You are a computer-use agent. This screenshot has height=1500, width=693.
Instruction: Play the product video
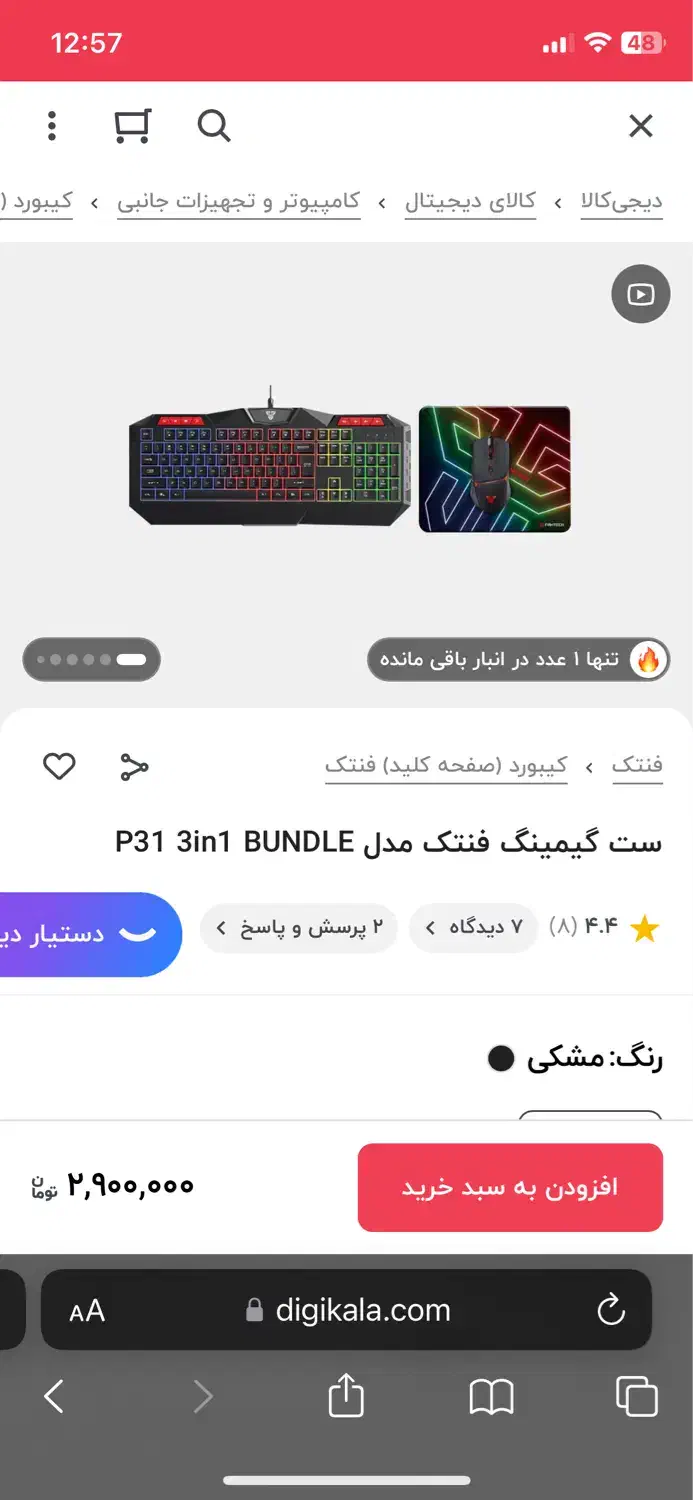640,294
